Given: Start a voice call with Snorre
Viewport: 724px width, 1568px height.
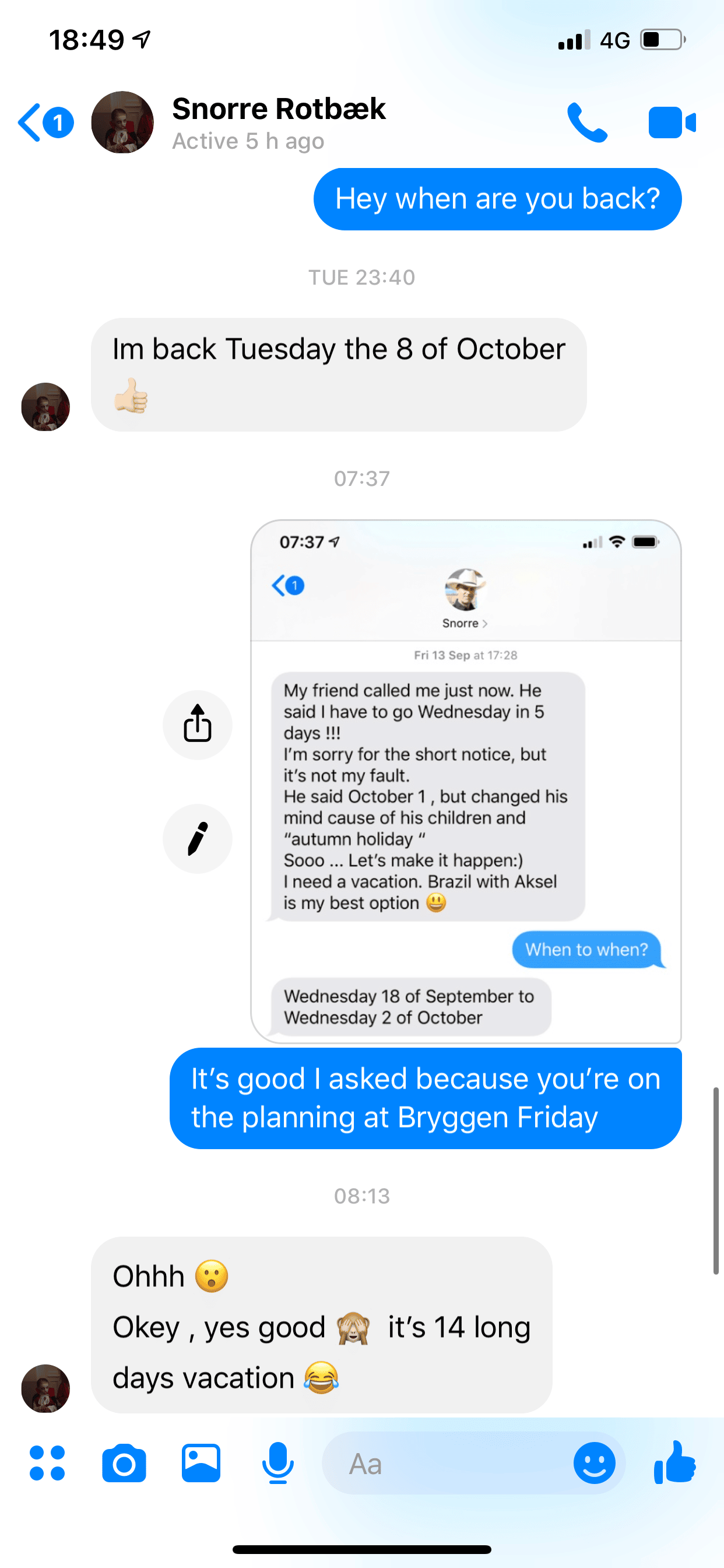Looking at the screenshot, I should pos(586,123).
